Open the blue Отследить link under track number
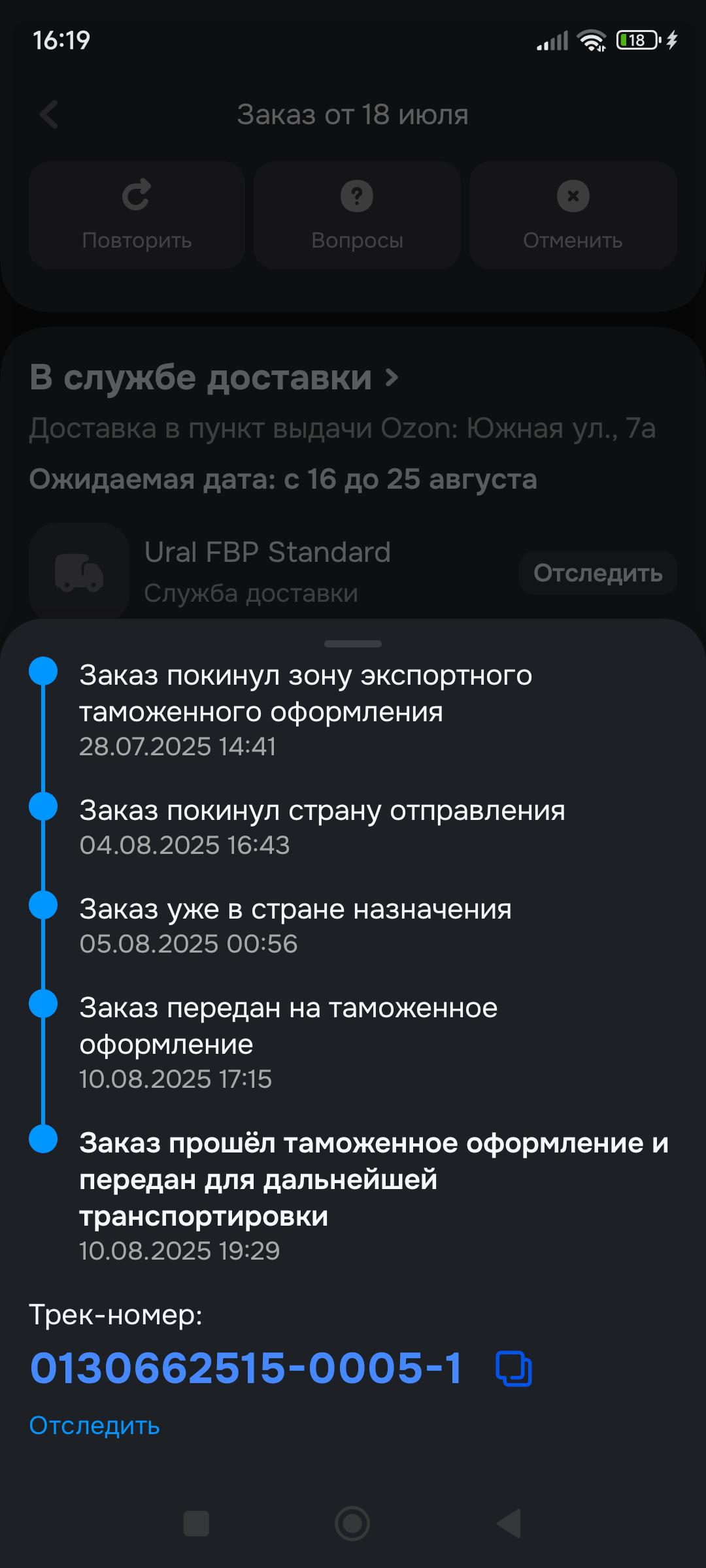706x1568 pixels. coord(95,1426)
